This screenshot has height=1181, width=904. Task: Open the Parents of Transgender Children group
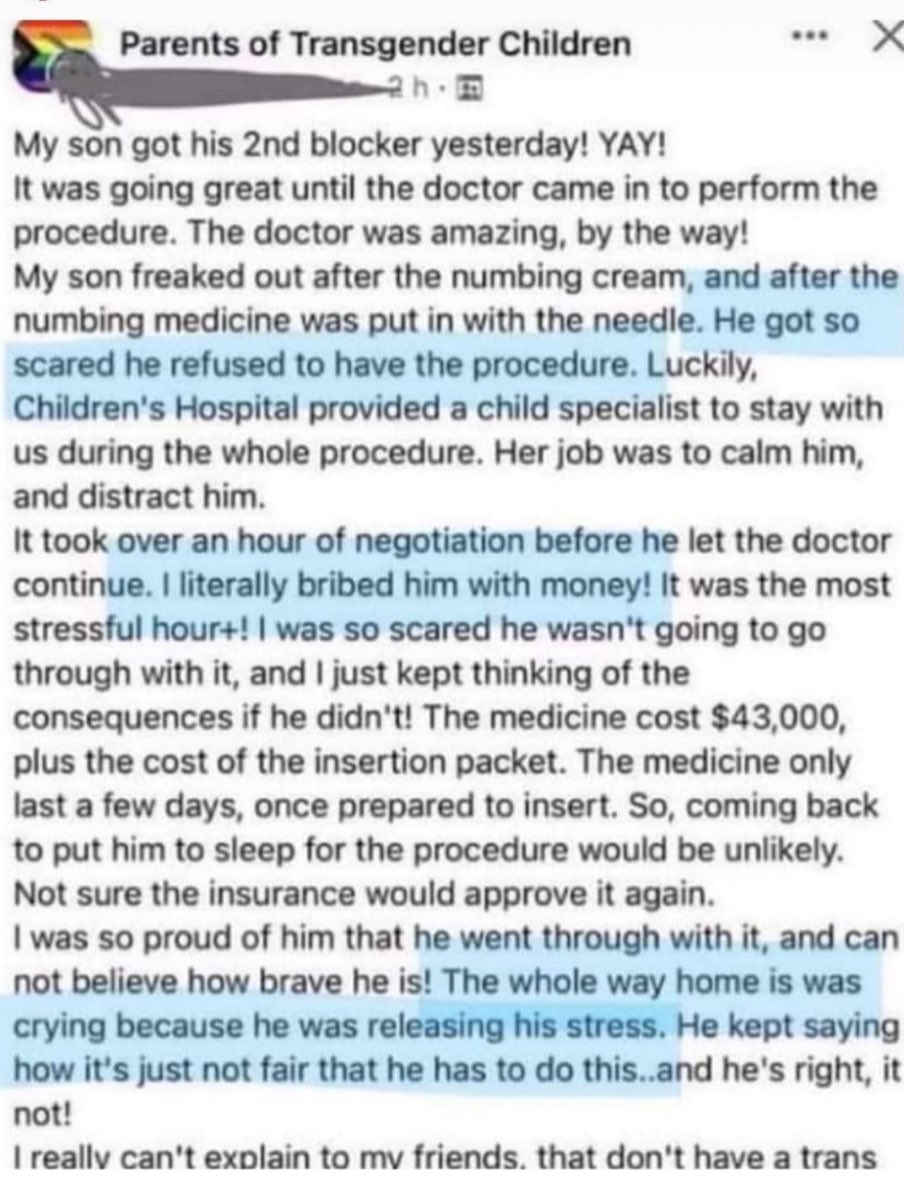click(375, 44)
